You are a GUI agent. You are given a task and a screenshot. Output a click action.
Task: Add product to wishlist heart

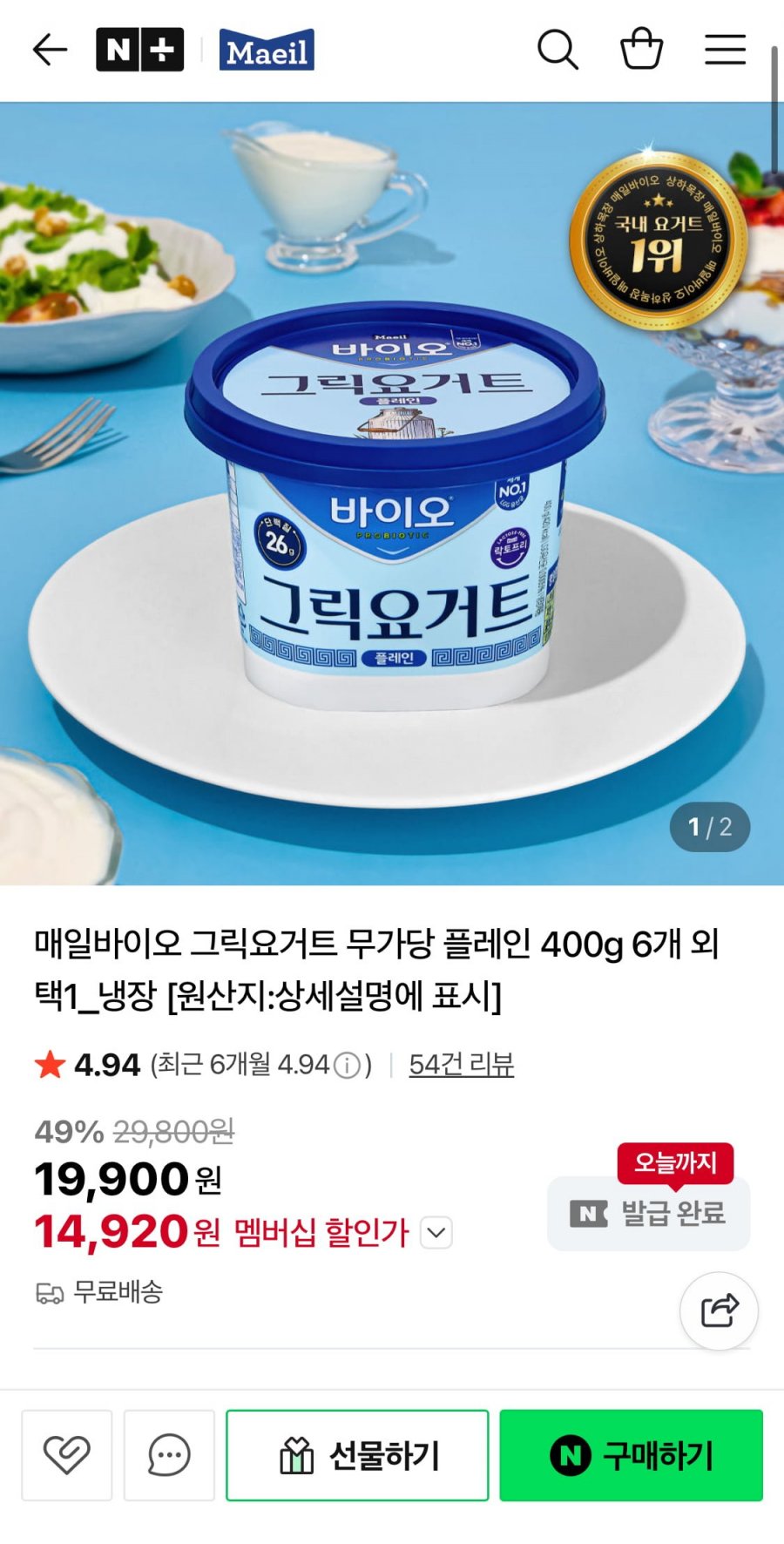tap(67, 1455)
